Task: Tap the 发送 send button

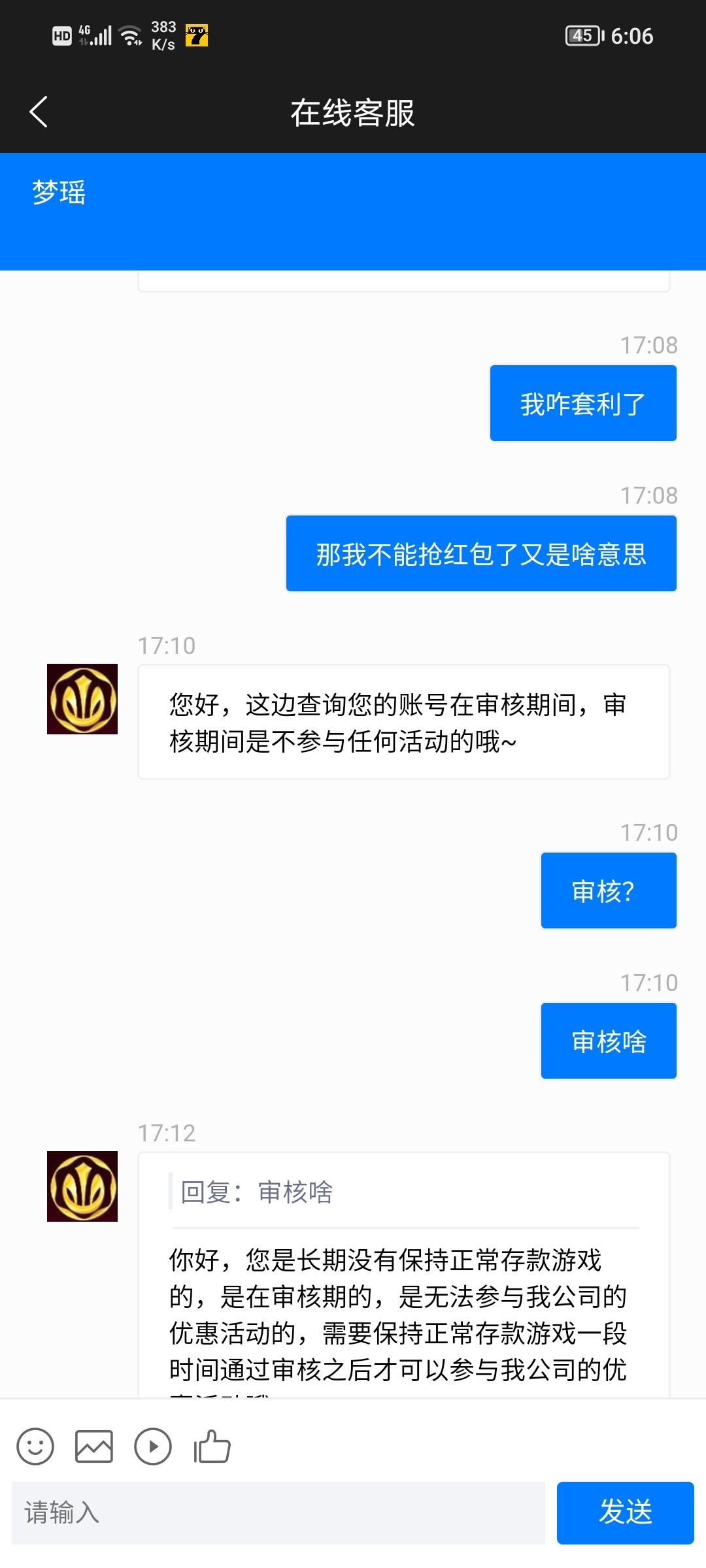Action: click(x=625, y=1513)
